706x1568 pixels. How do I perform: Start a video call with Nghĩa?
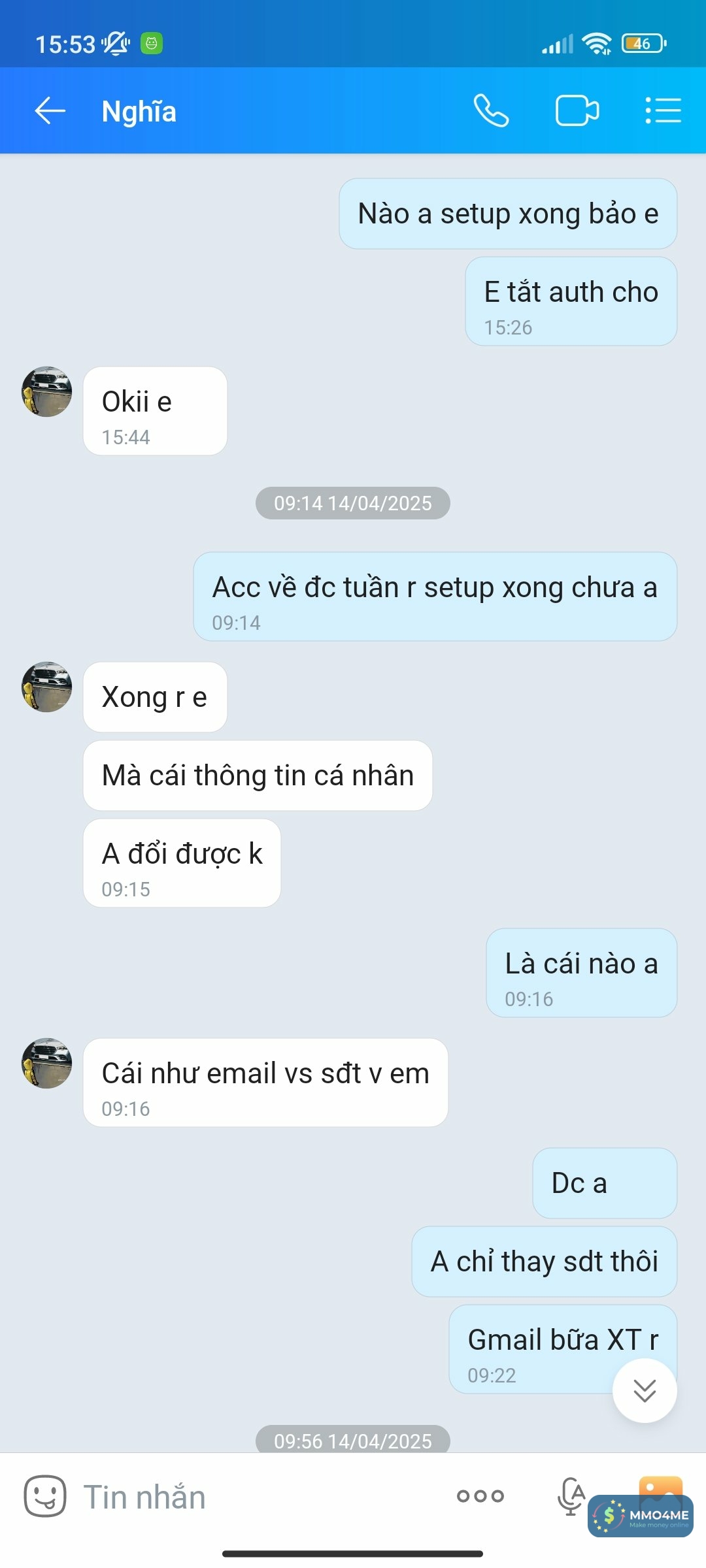(577, 110)
